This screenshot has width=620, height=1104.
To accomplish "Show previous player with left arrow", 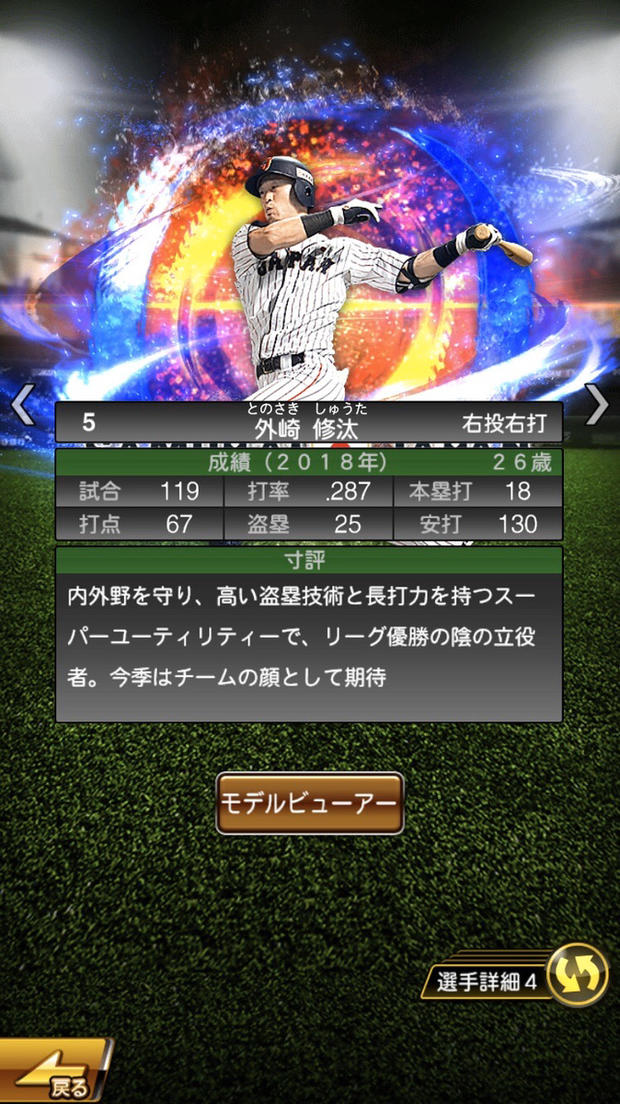I will [22, 406].
